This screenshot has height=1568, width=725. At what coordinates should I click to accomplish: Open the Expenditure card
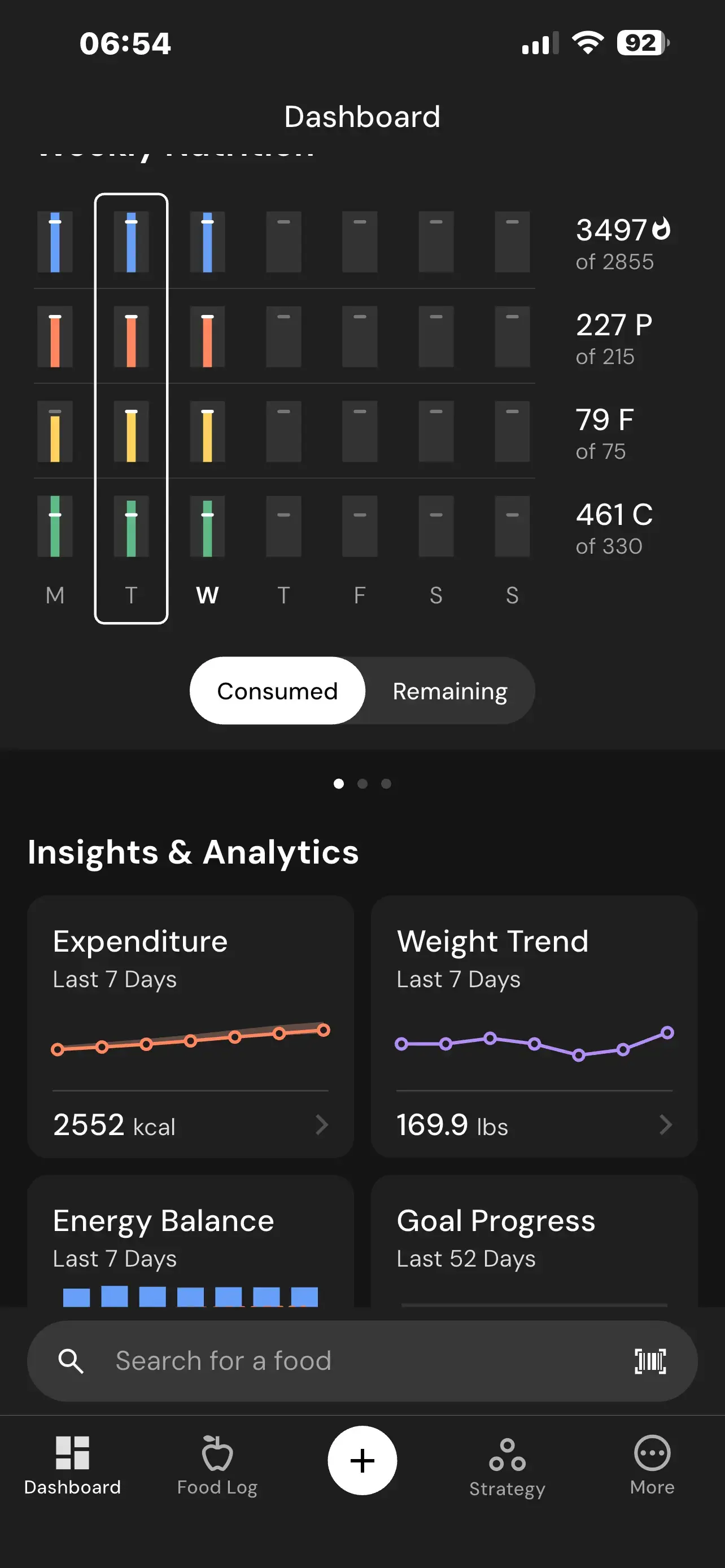(x=190, y=1026)
